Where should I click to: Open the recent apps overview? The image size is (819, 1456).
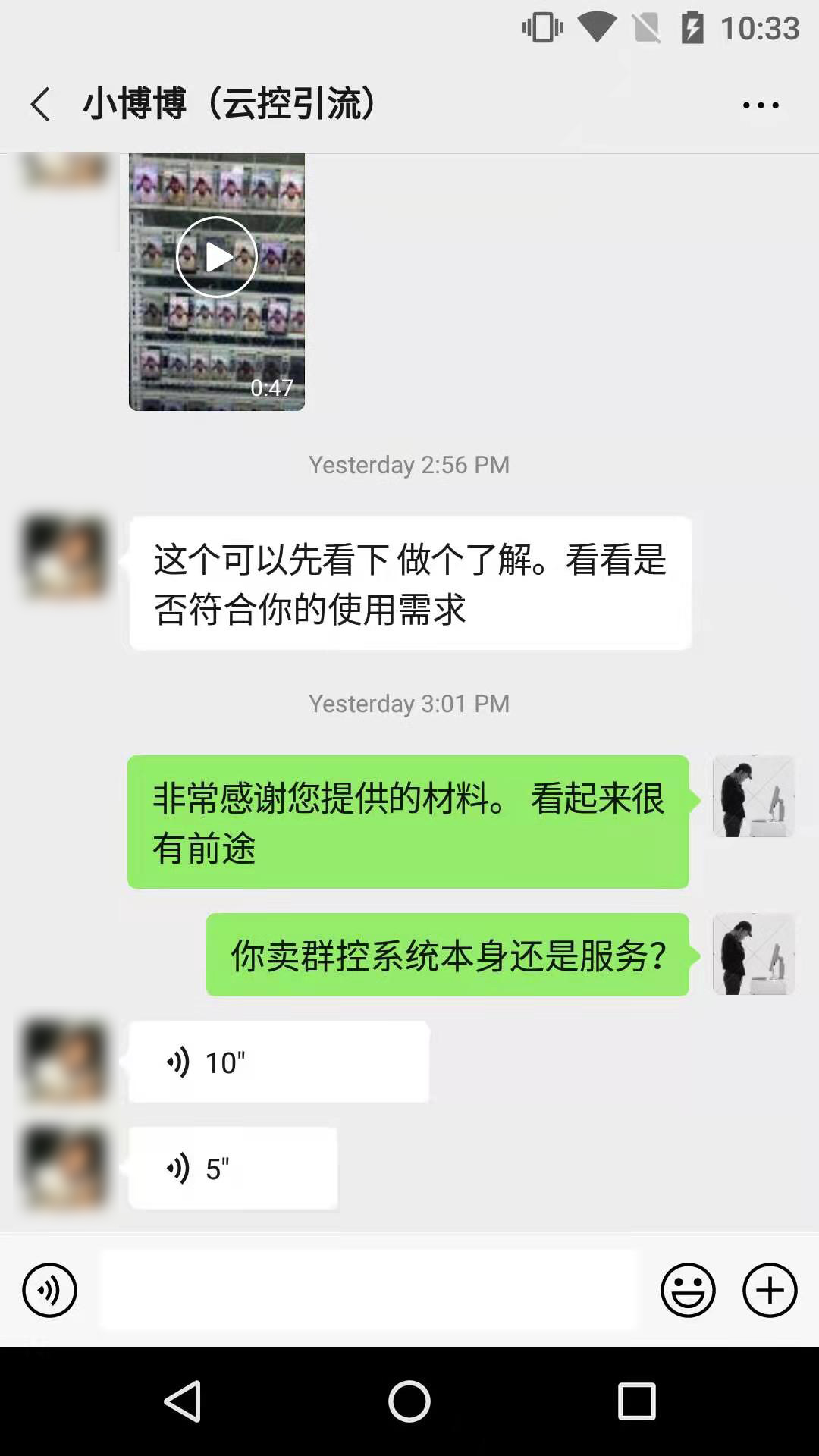636,1401
